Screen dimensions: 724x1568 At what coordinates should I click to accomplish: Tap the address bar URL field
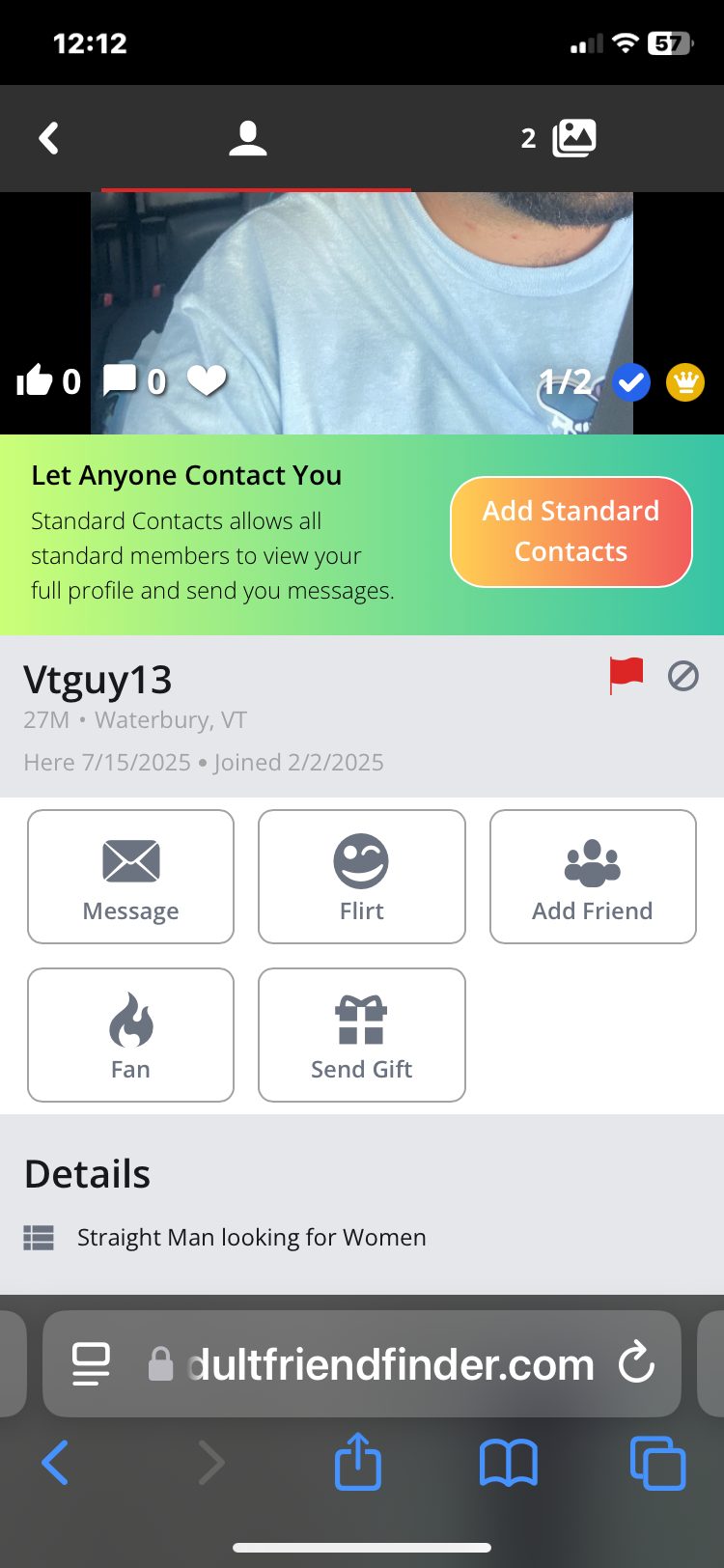tap(386, 1363)
